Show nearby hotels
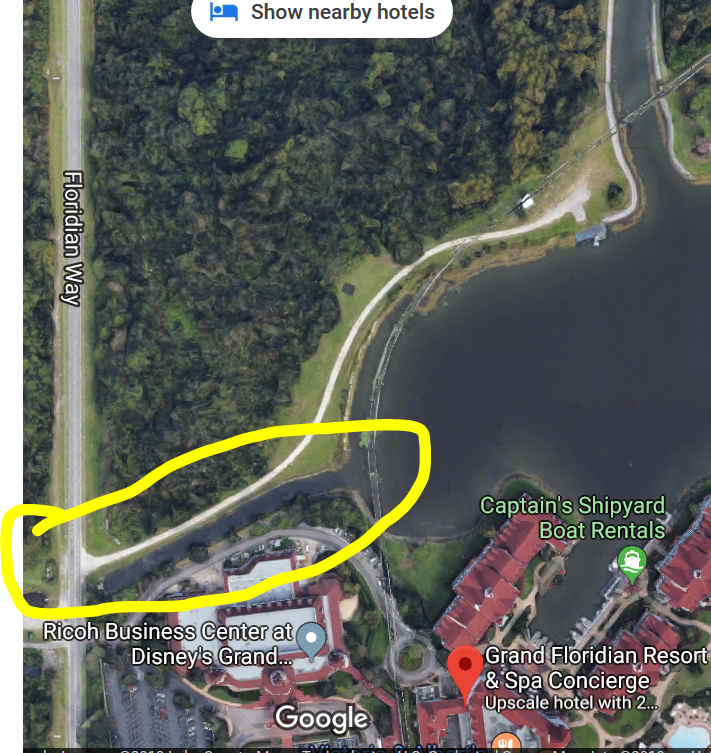Screen dimensions: 711x753 coord(322,14)
